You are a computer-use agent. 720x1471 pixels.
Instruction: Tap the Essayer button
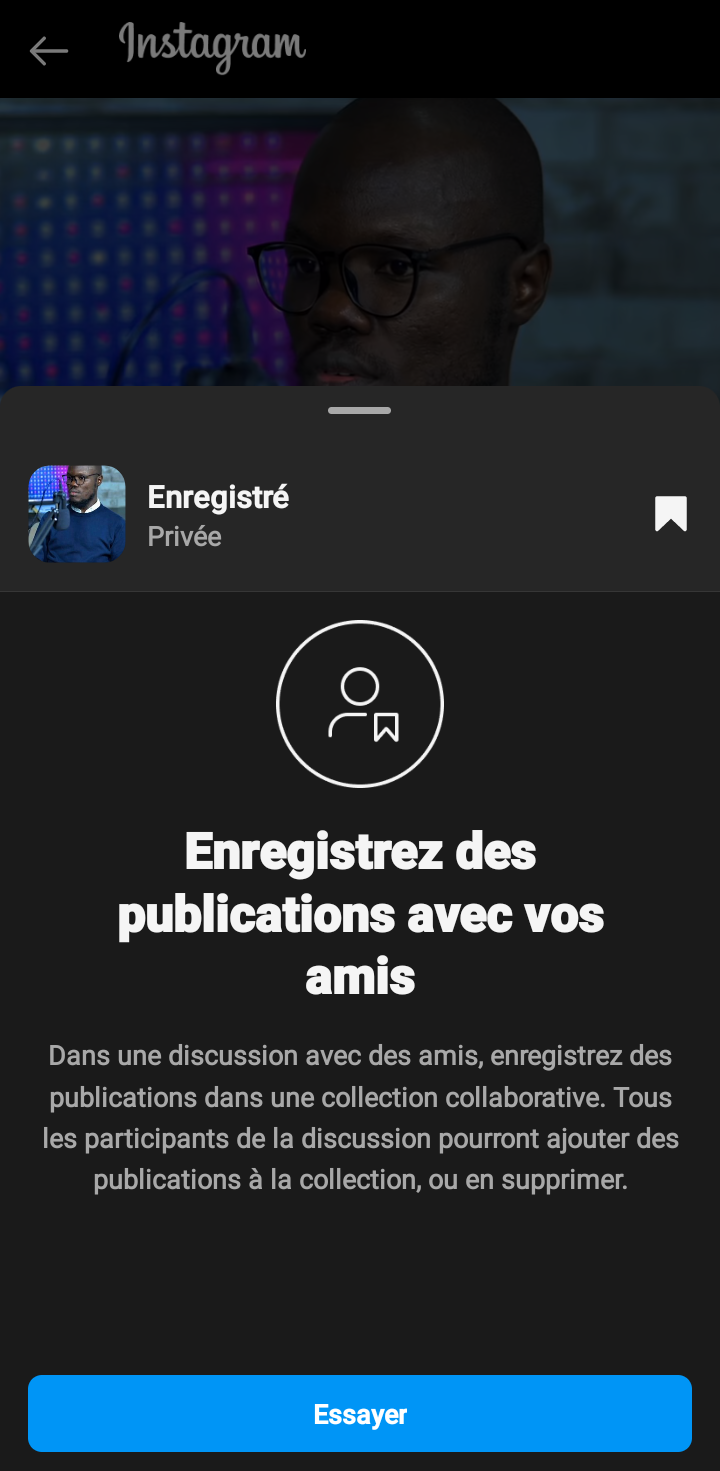pos(360,1414)
